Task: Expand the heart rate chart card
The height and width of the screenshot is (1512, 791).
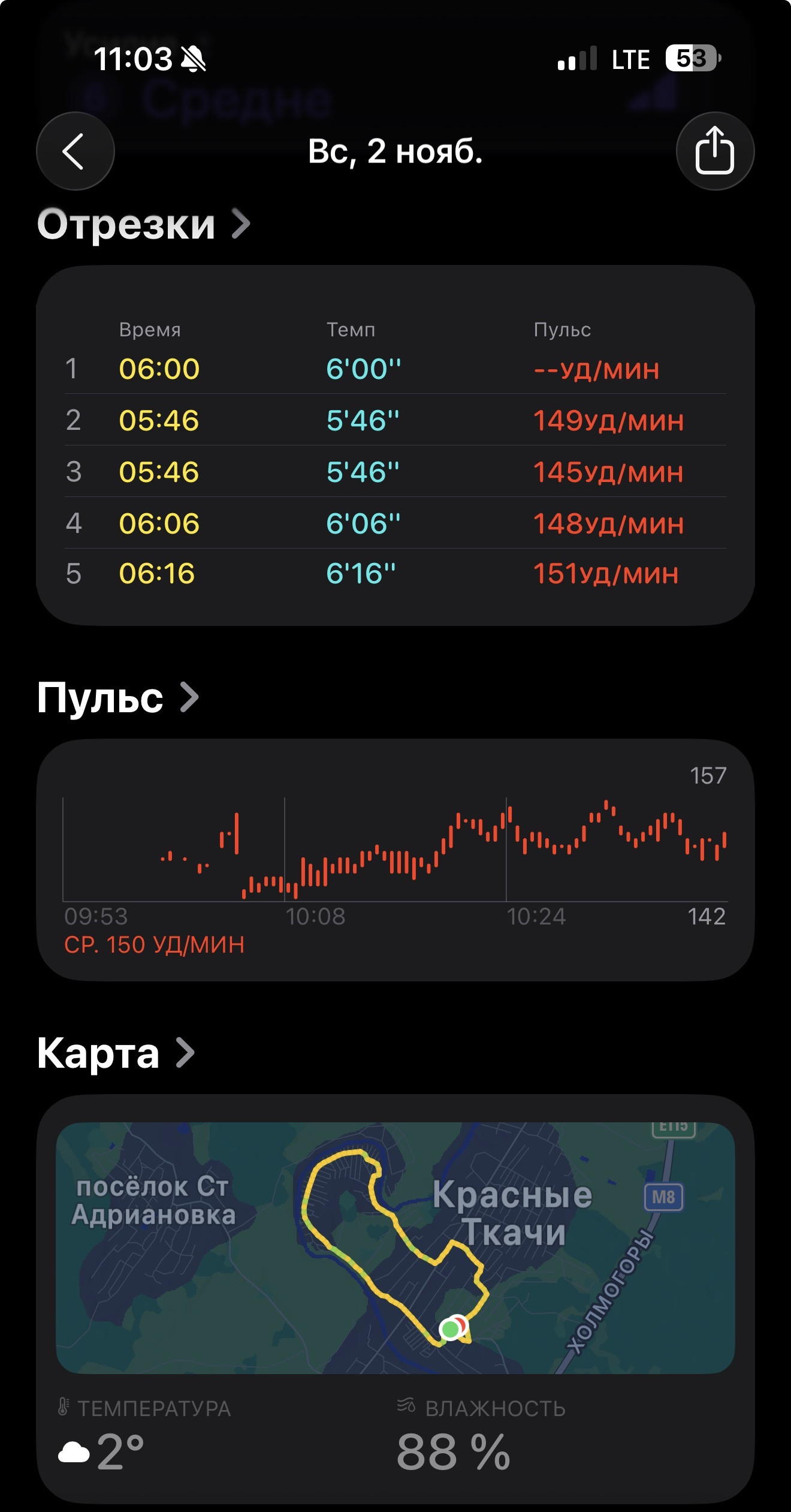Action: 395,860
